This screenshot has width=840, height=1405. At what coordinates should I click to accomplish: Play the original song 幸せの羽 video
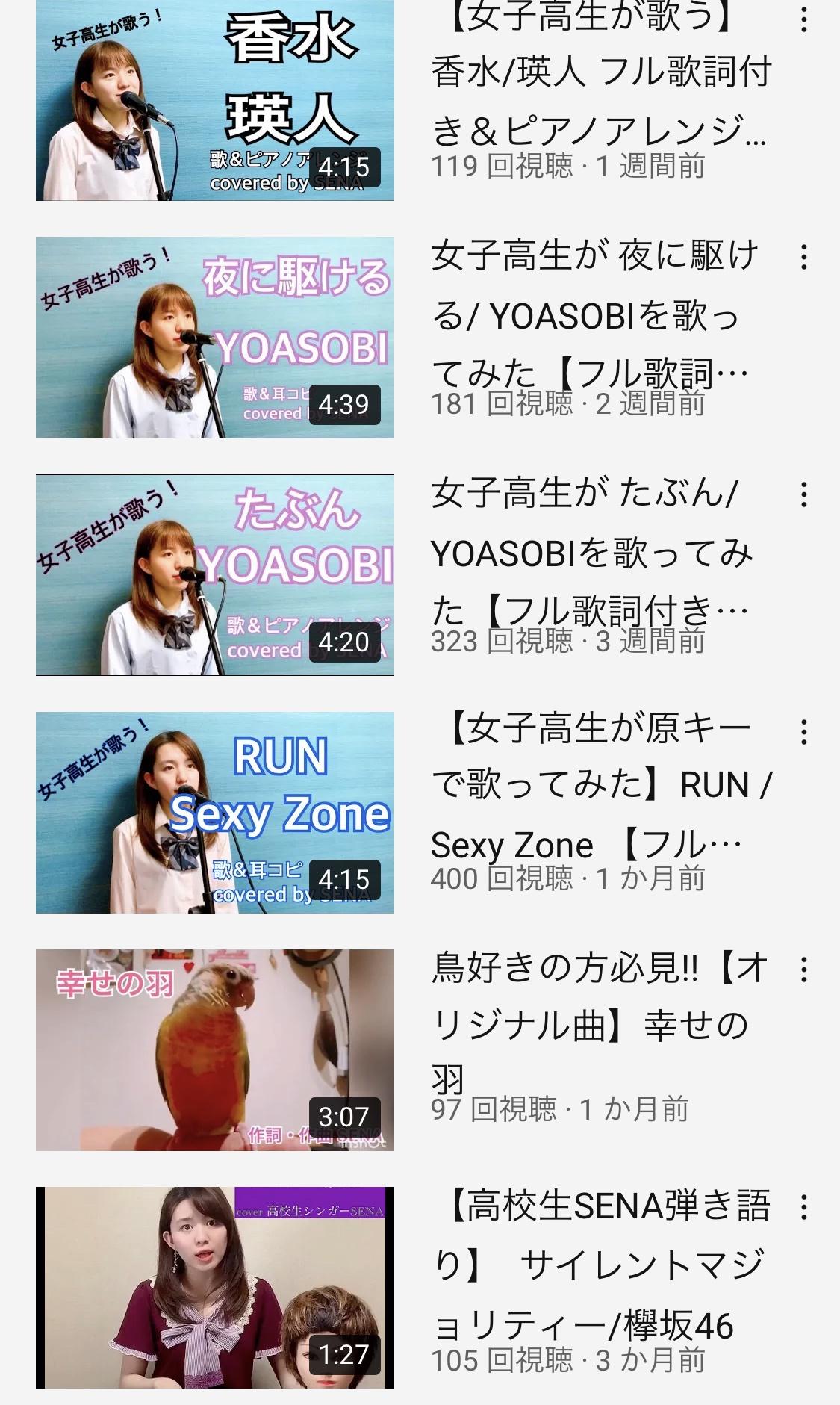[x=215, y=1050]
